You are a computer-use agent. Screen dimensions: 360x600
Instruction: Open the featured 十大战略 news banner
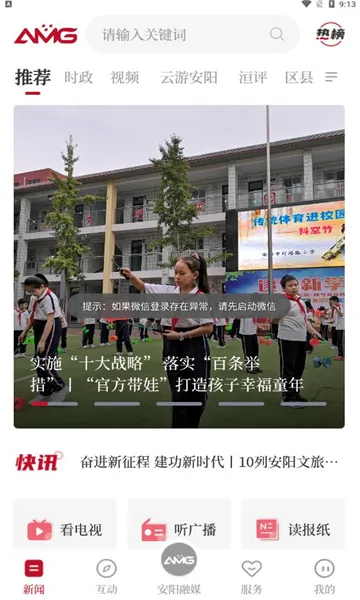coord(179,267)
